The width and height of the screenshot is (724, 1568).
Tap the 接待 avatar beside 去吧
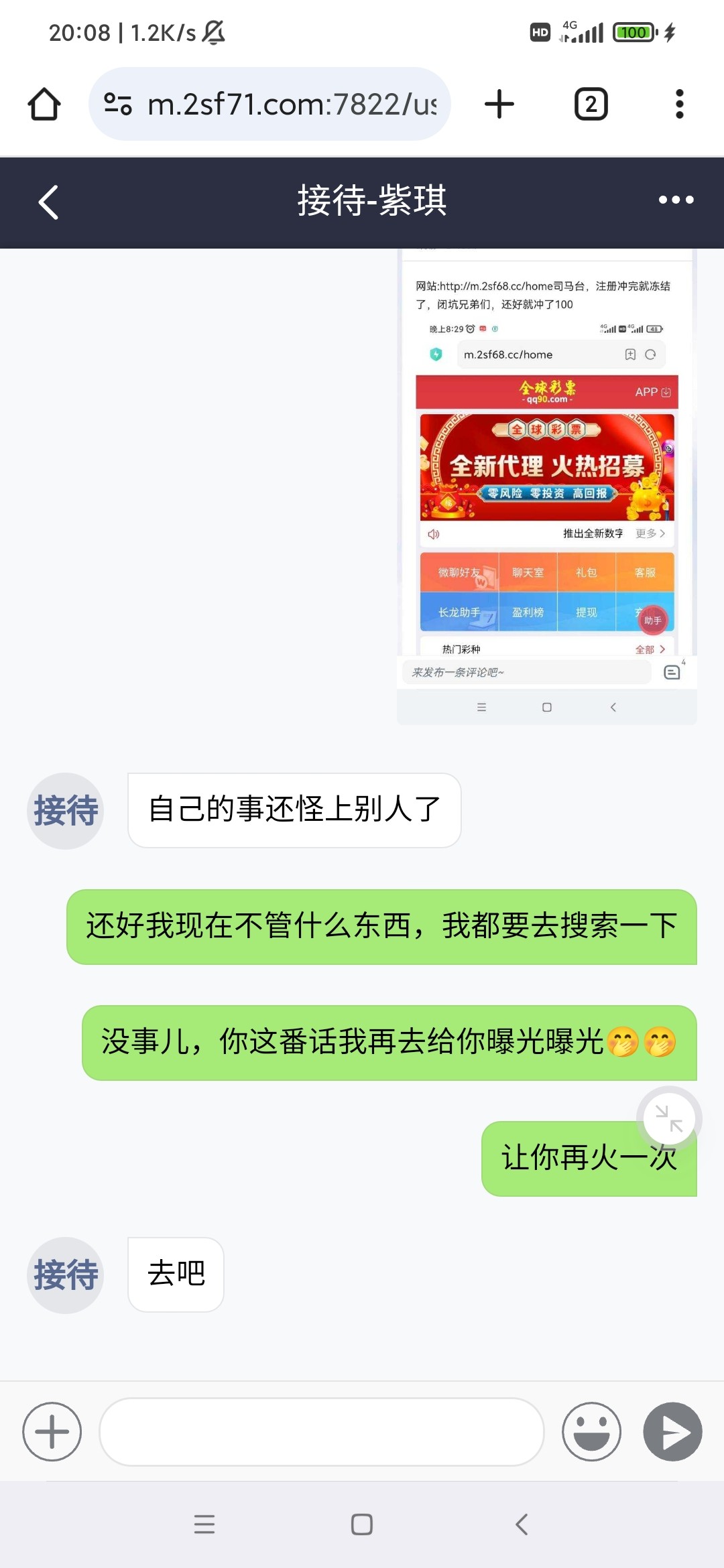pos(66,1275)
